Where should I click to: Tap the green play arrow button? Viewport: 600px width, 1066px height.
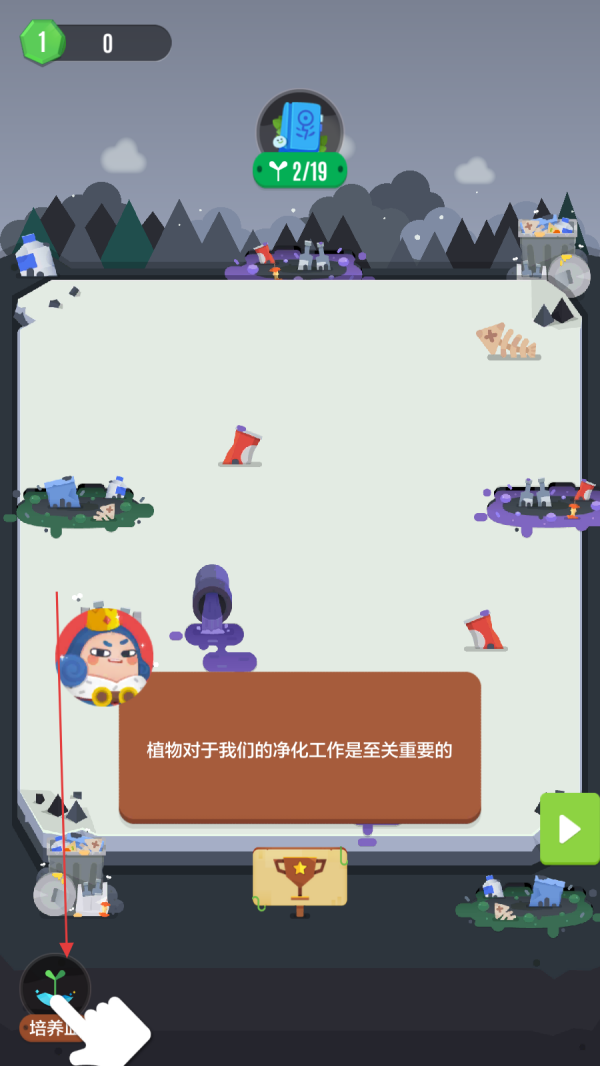point(569,828)
